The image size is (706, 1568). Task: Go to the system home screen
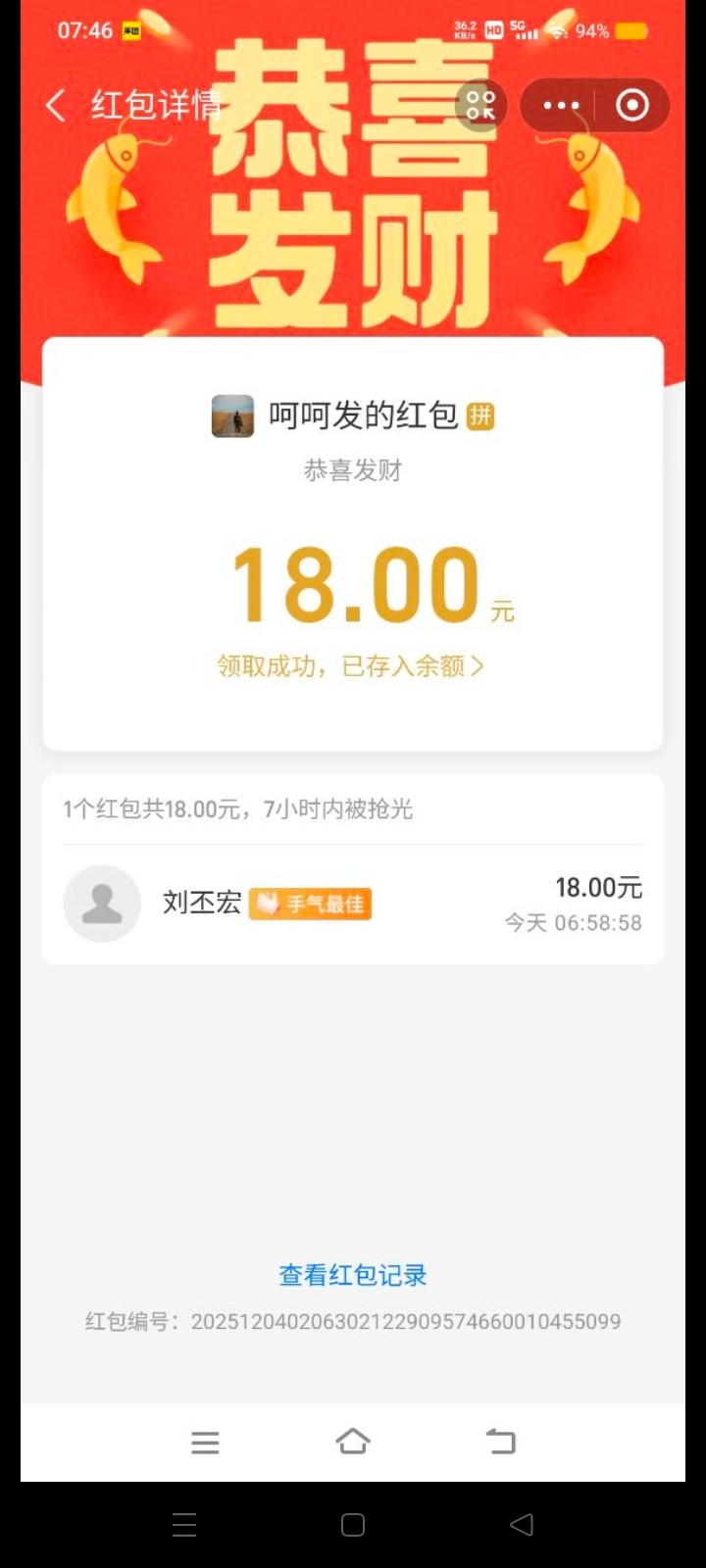pyautogui.click(x=353, y=1525)
